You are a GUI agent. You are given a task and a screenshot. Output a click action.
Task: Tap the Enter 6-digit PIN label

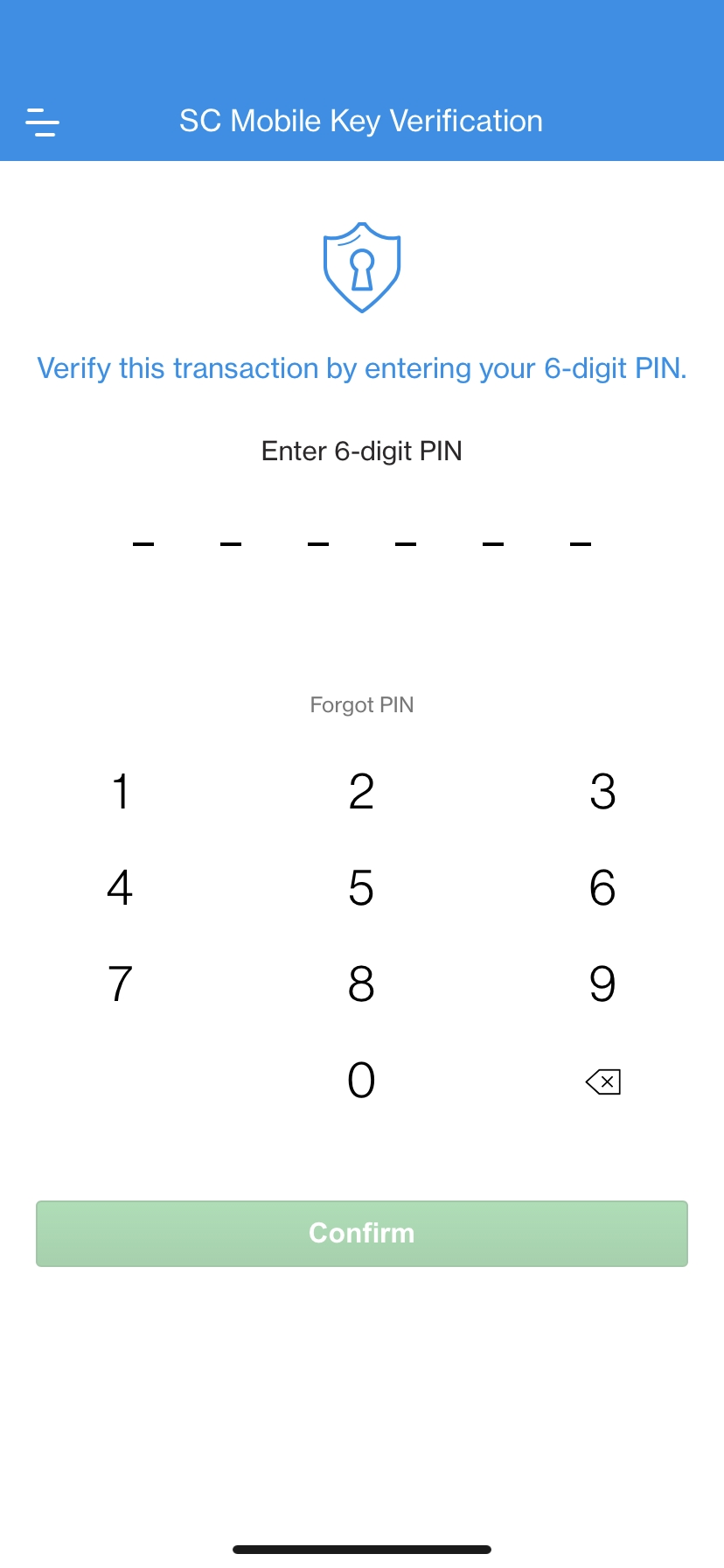tap(361, 451)
